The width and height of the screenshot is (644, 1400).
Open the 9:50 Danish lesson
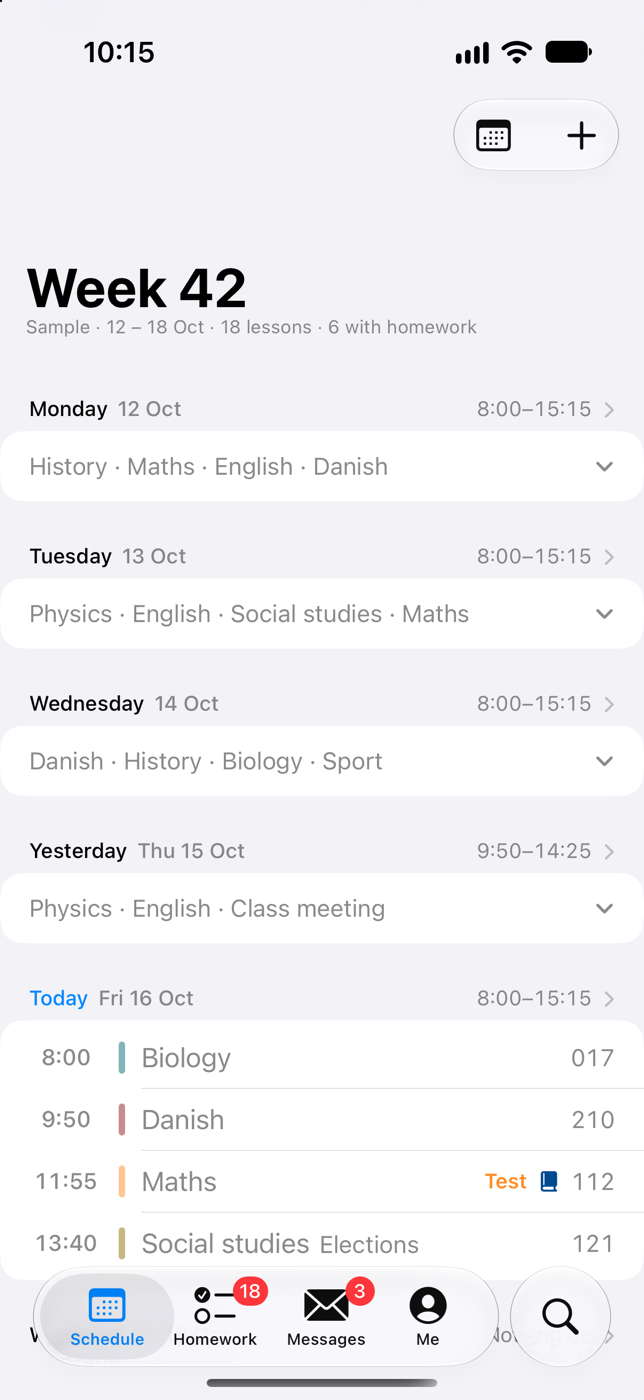322,1119
